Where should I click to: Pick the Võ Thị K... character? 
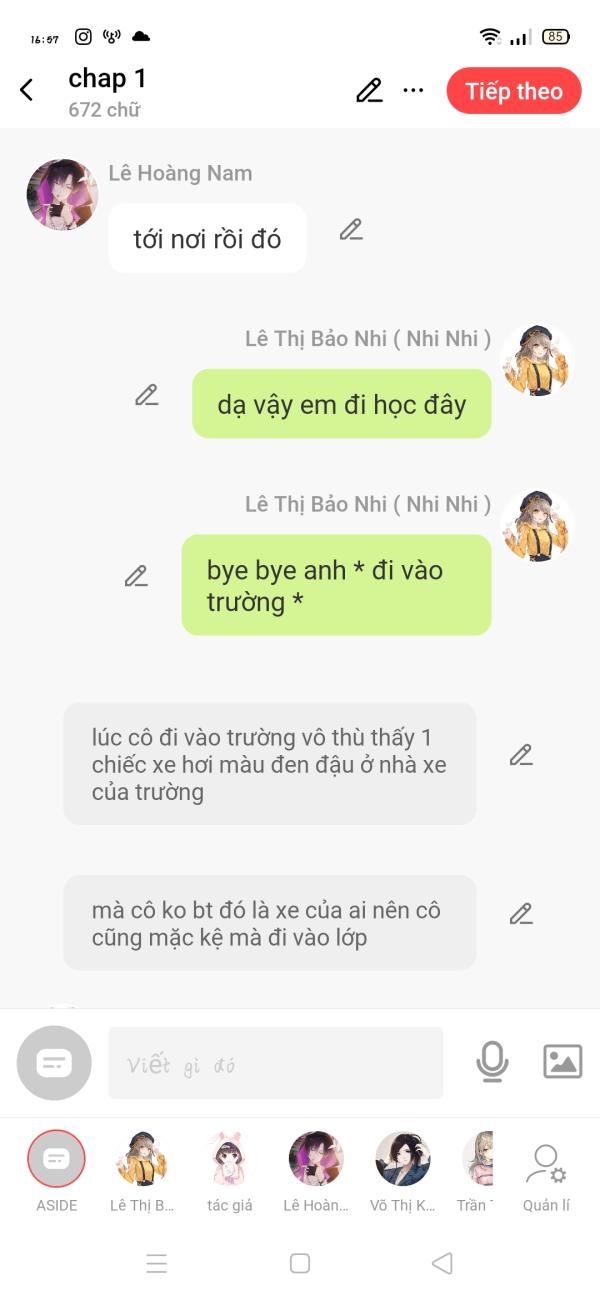click(403, 1172)
